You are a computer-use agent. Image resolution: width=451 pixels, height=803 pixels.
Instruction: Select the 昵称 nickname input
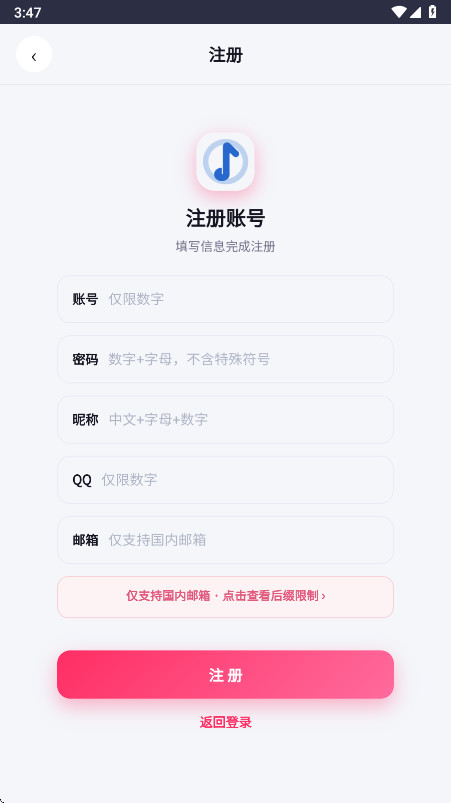tap(225, 419)
